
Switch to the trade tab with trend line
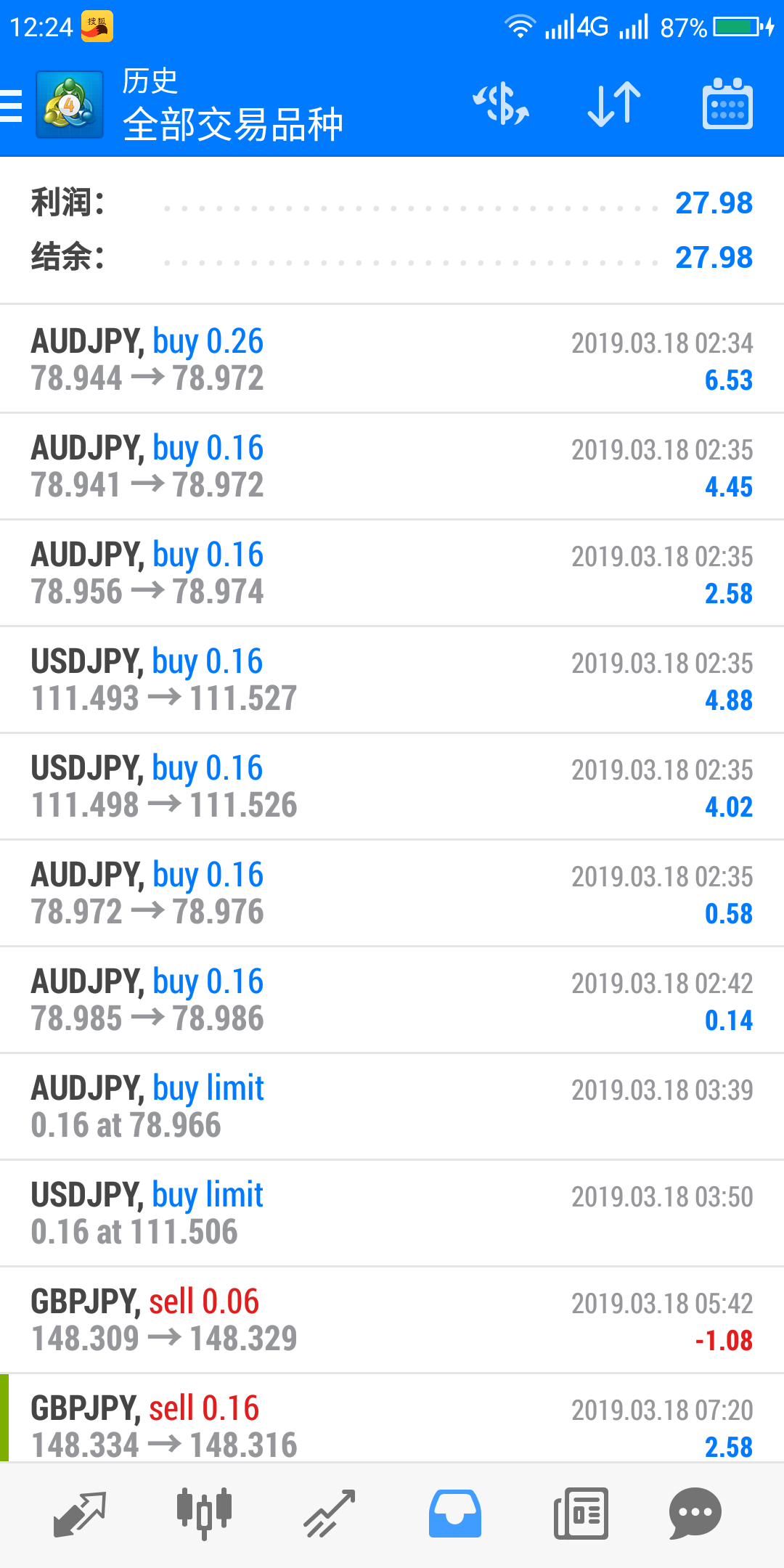point(330,1514)
